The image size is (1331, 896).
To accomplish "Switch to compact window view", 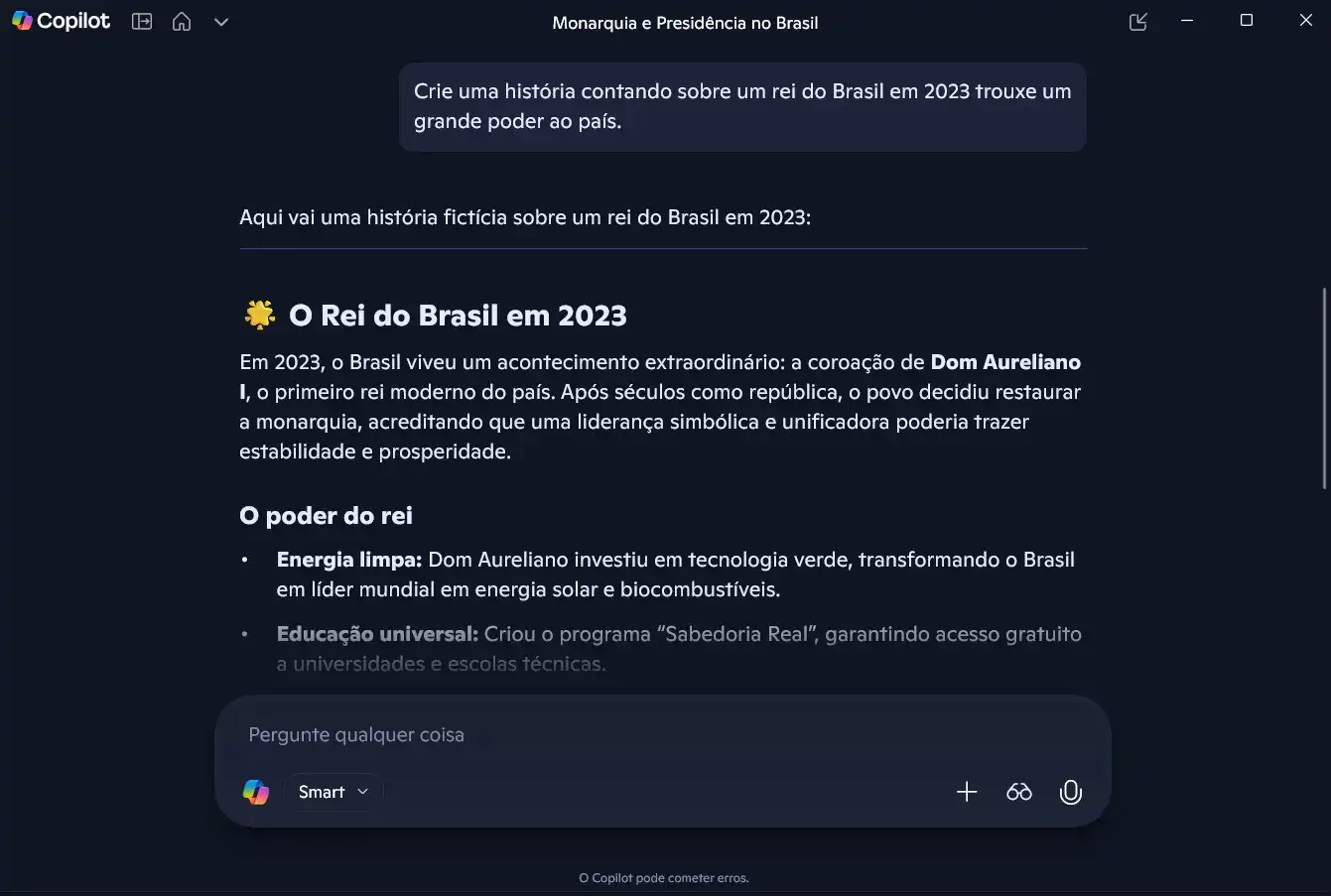I will [1138, 21].
